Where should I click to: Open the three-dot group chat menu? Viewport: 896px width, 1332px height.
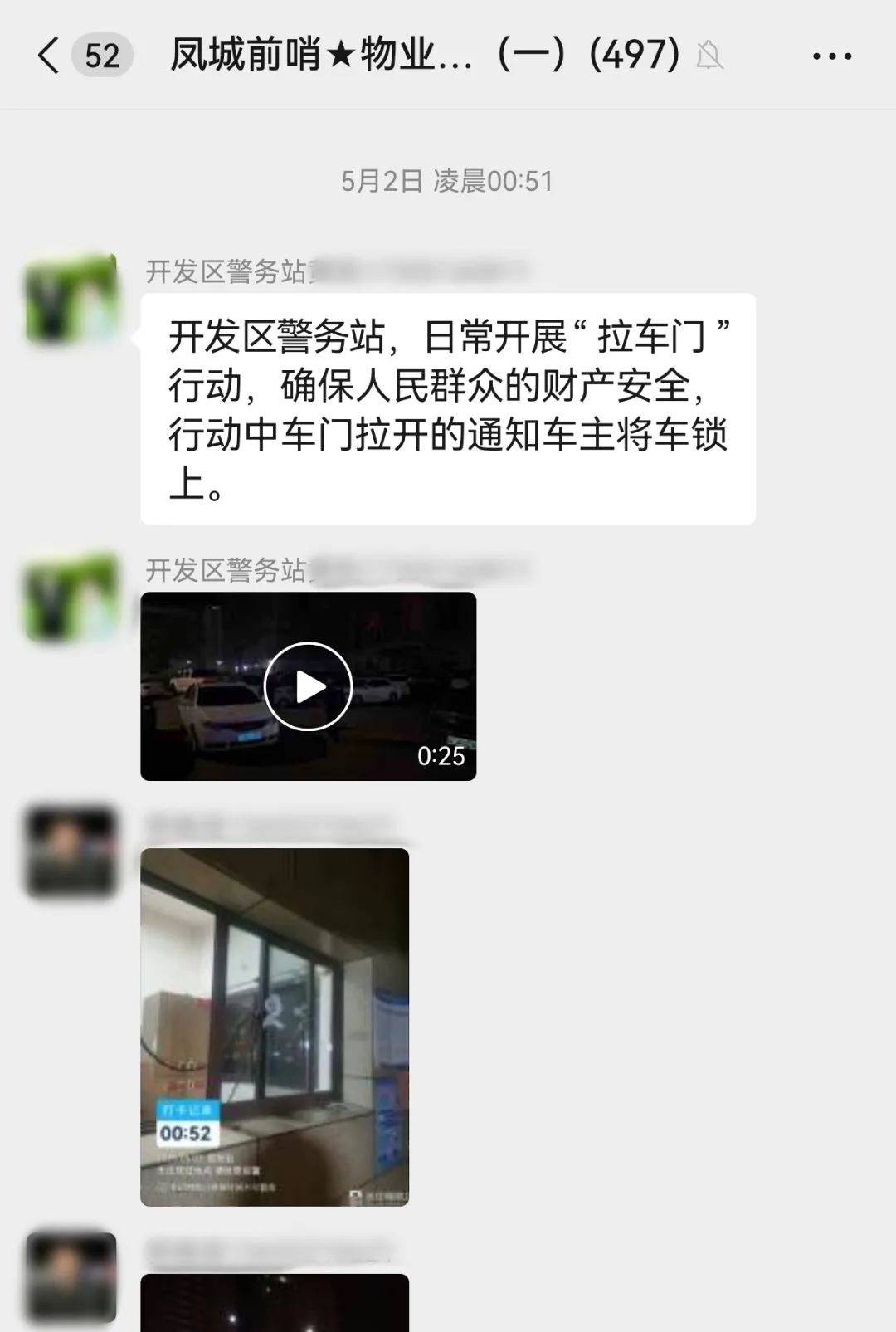pyautogui.click(x=831, y=56)
